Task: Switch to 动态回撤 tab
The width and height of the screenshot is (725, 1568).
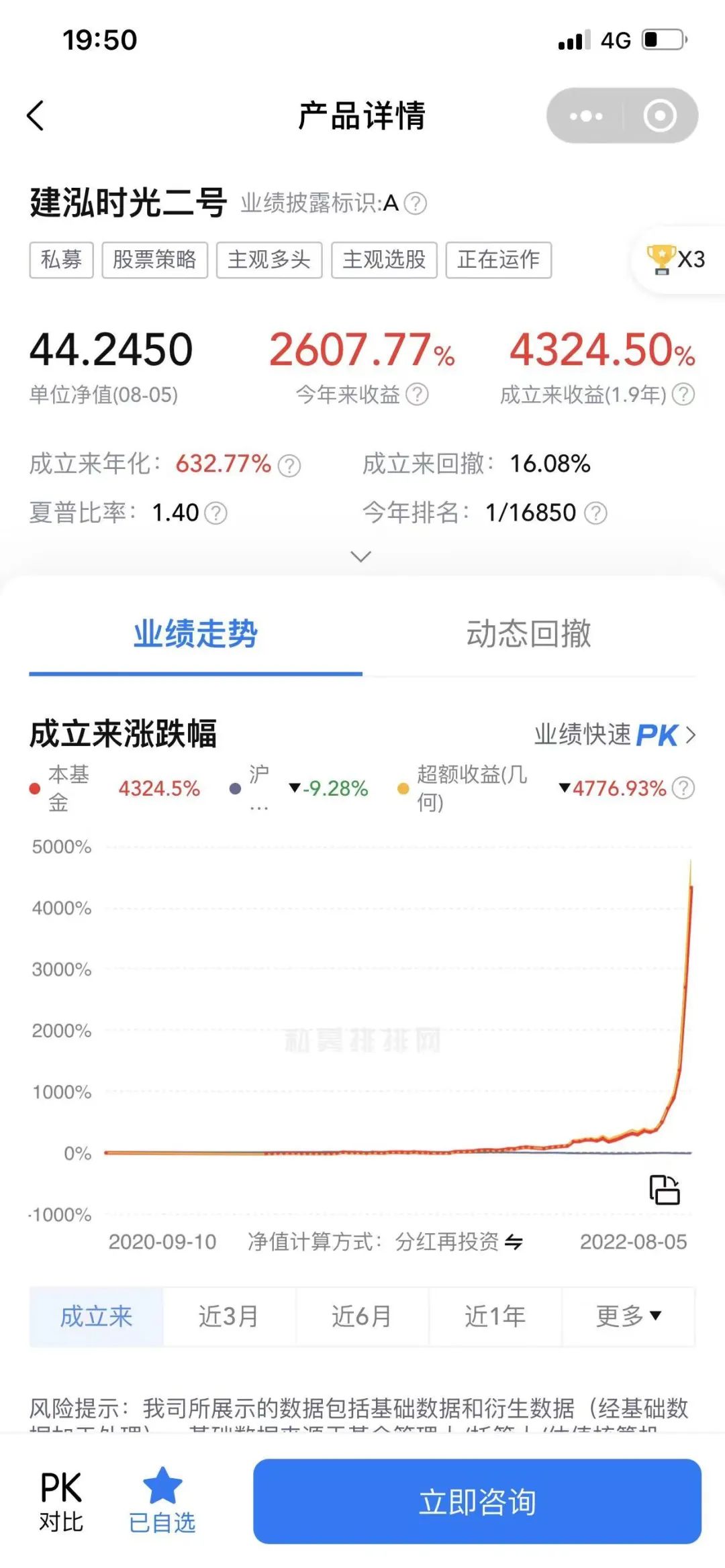Action: point(528,634)
